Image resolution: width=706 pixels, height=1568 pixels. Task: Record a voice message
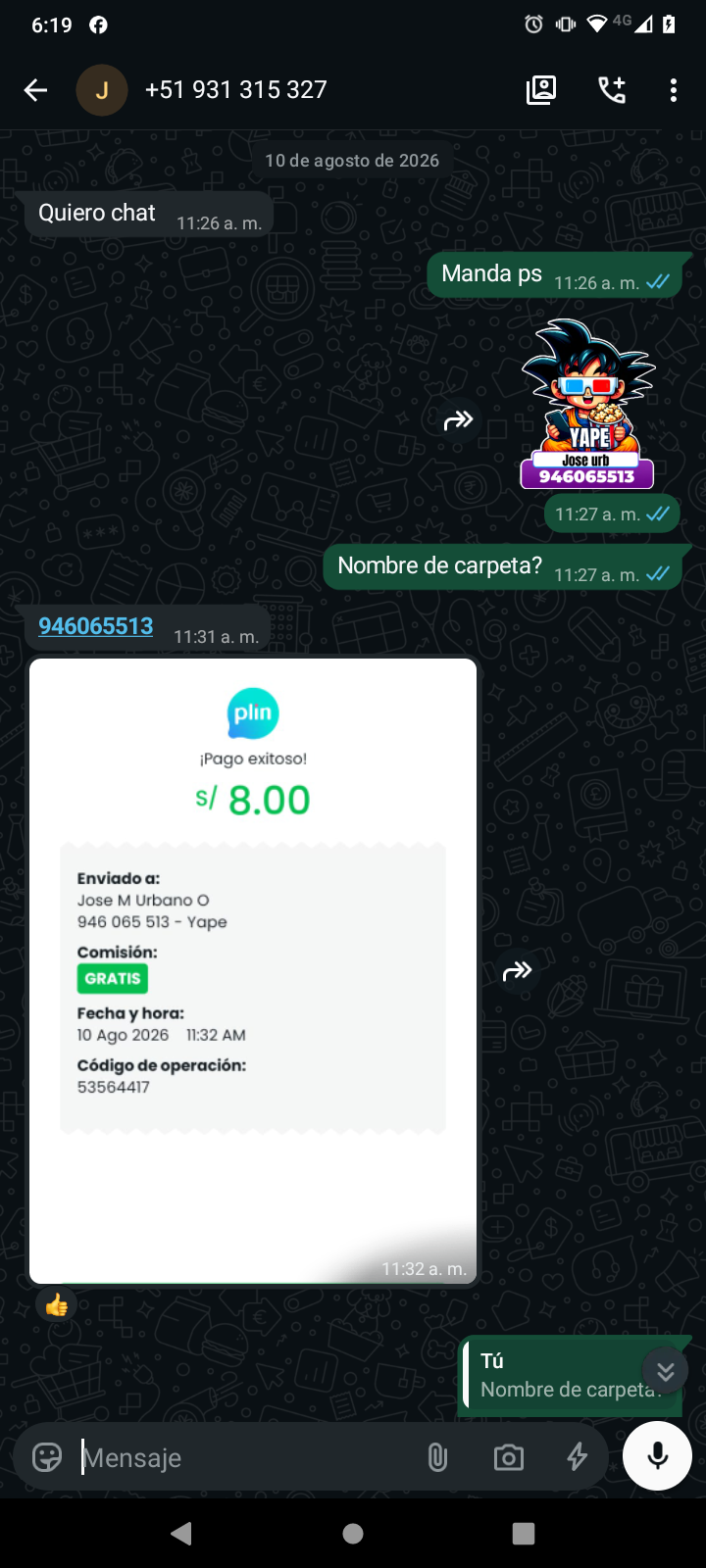657,1456
